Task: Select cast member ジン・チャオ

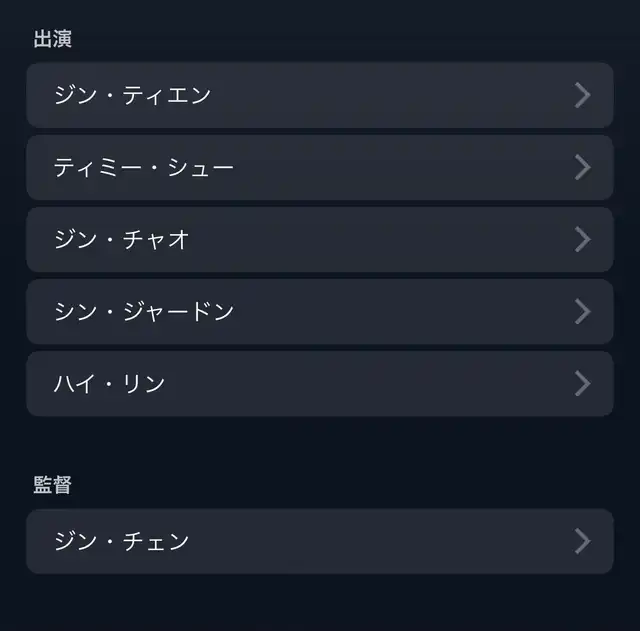Action: (x=320, y=240)
